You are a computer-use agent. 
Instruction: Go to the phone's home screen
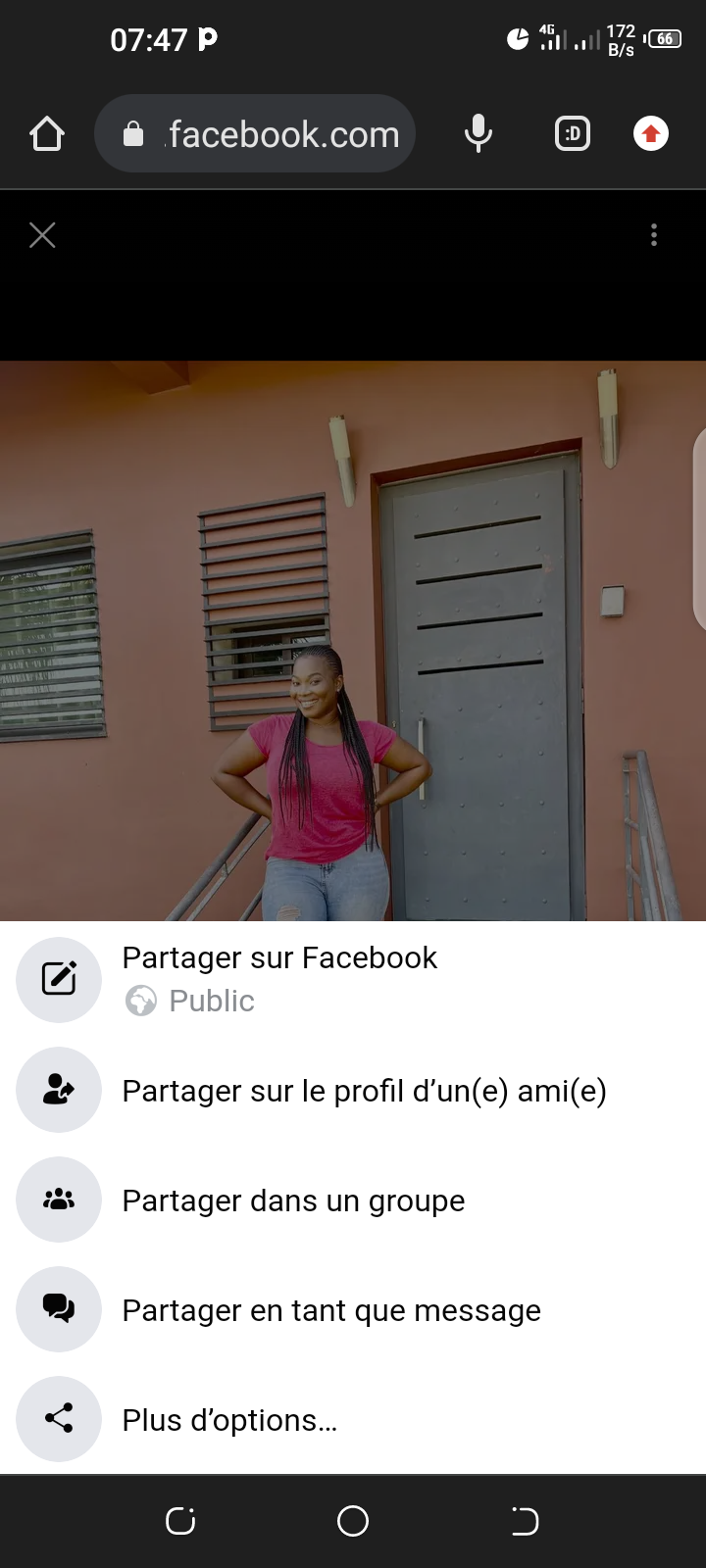[x=353, y=1521]
